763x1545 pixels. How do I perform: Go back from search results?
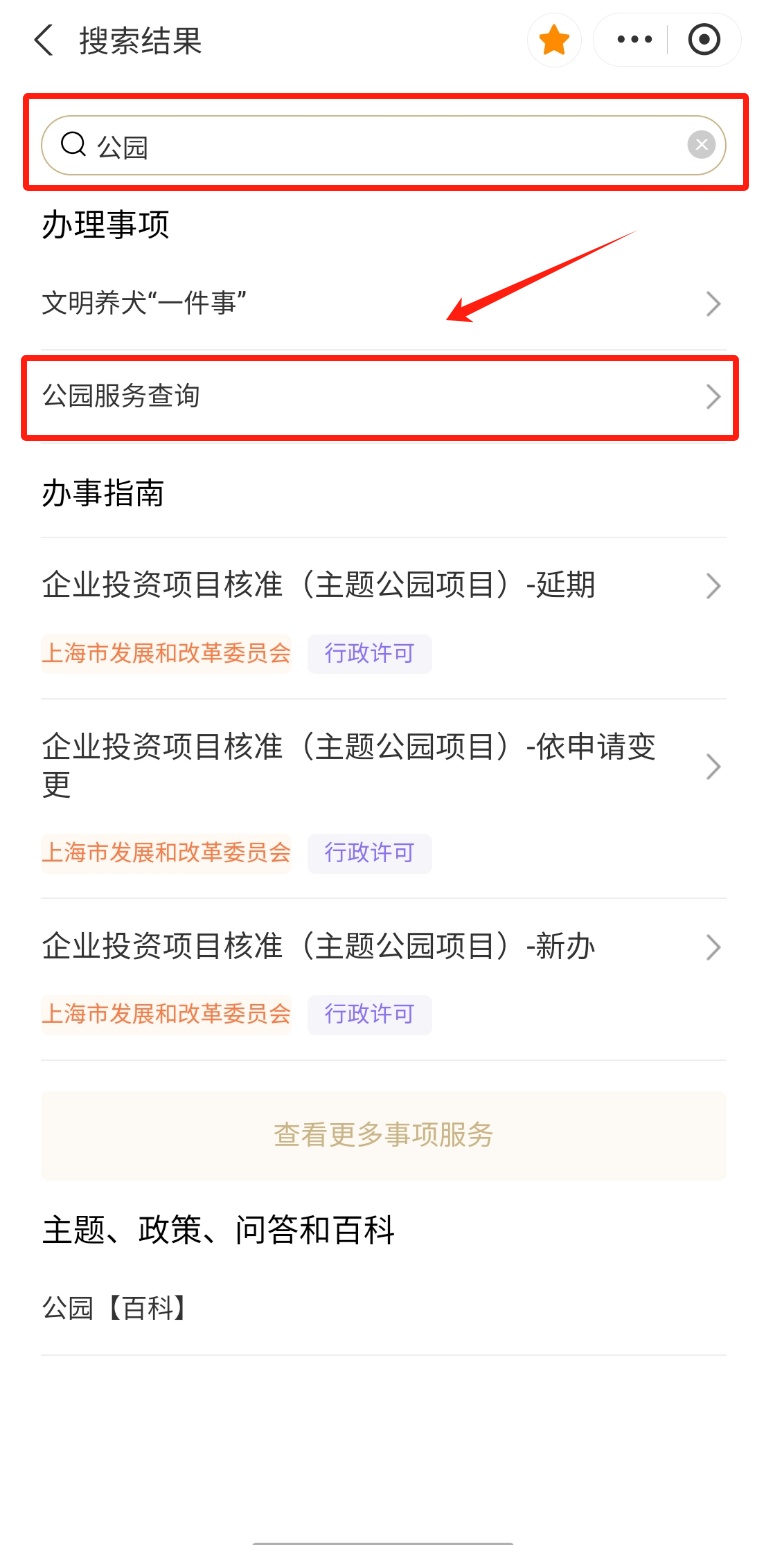coord(43,41)
